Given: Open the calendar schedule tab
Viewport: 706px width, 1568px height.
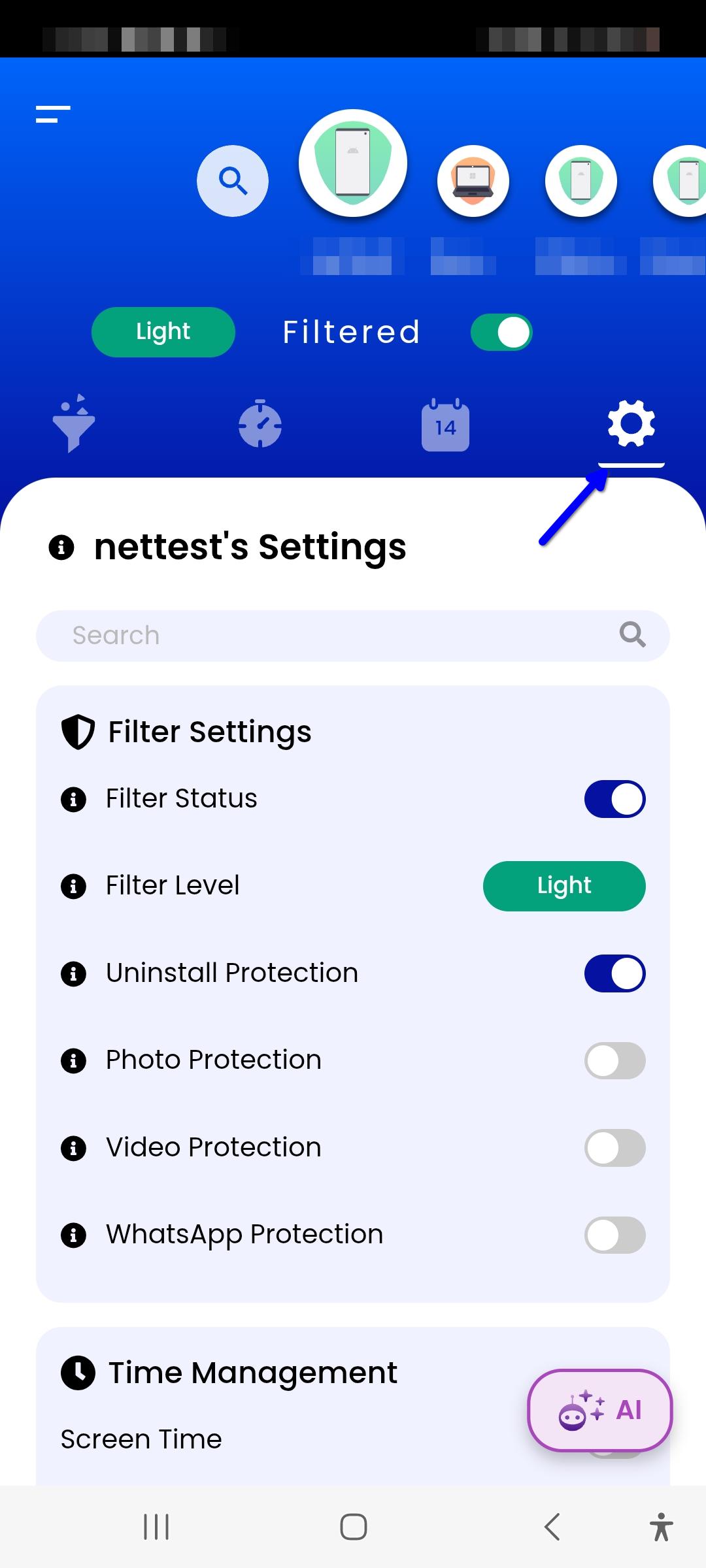Looking at the screenshot, I should 445,425.
